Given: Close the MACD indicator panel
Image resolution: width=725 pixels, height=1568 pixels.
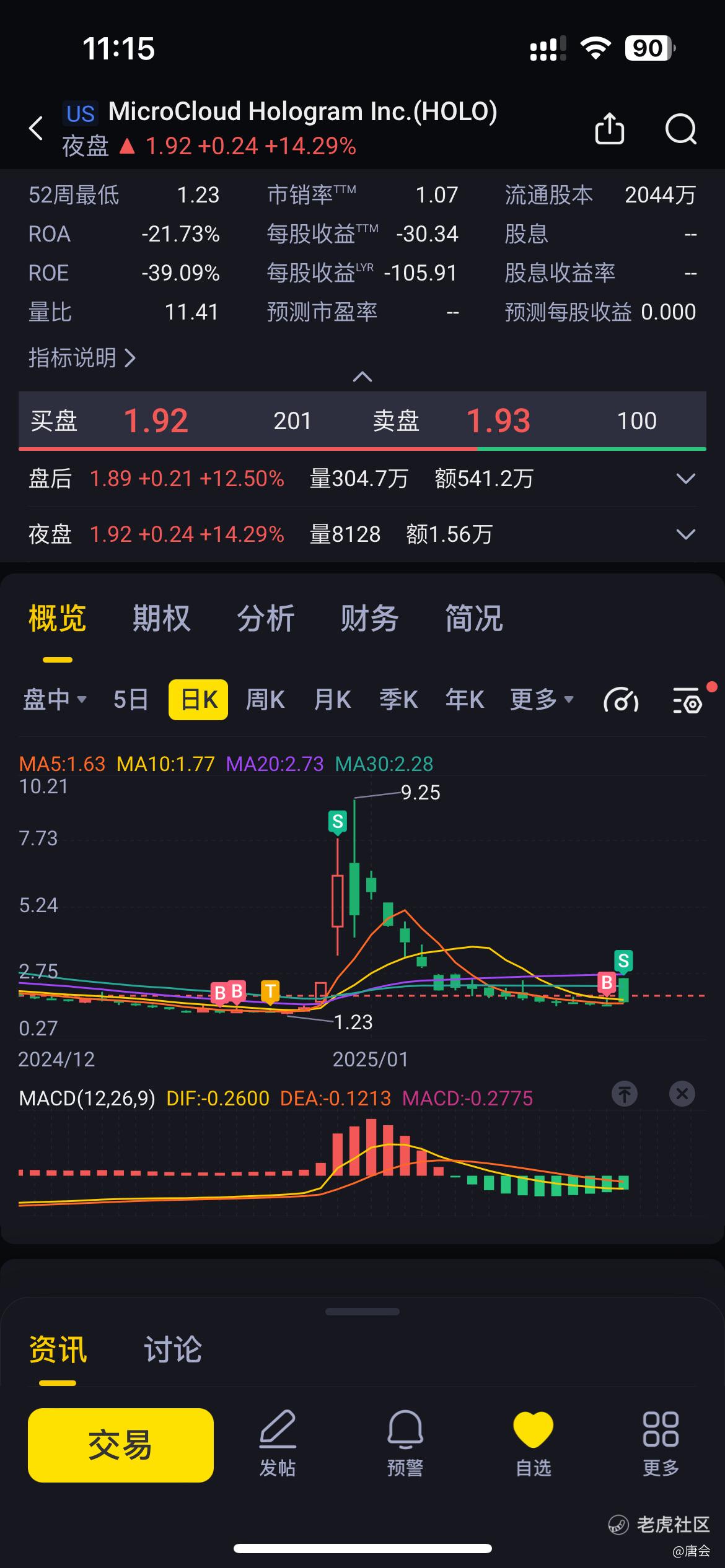Looking at the screenshot, I should point(682,1094).
